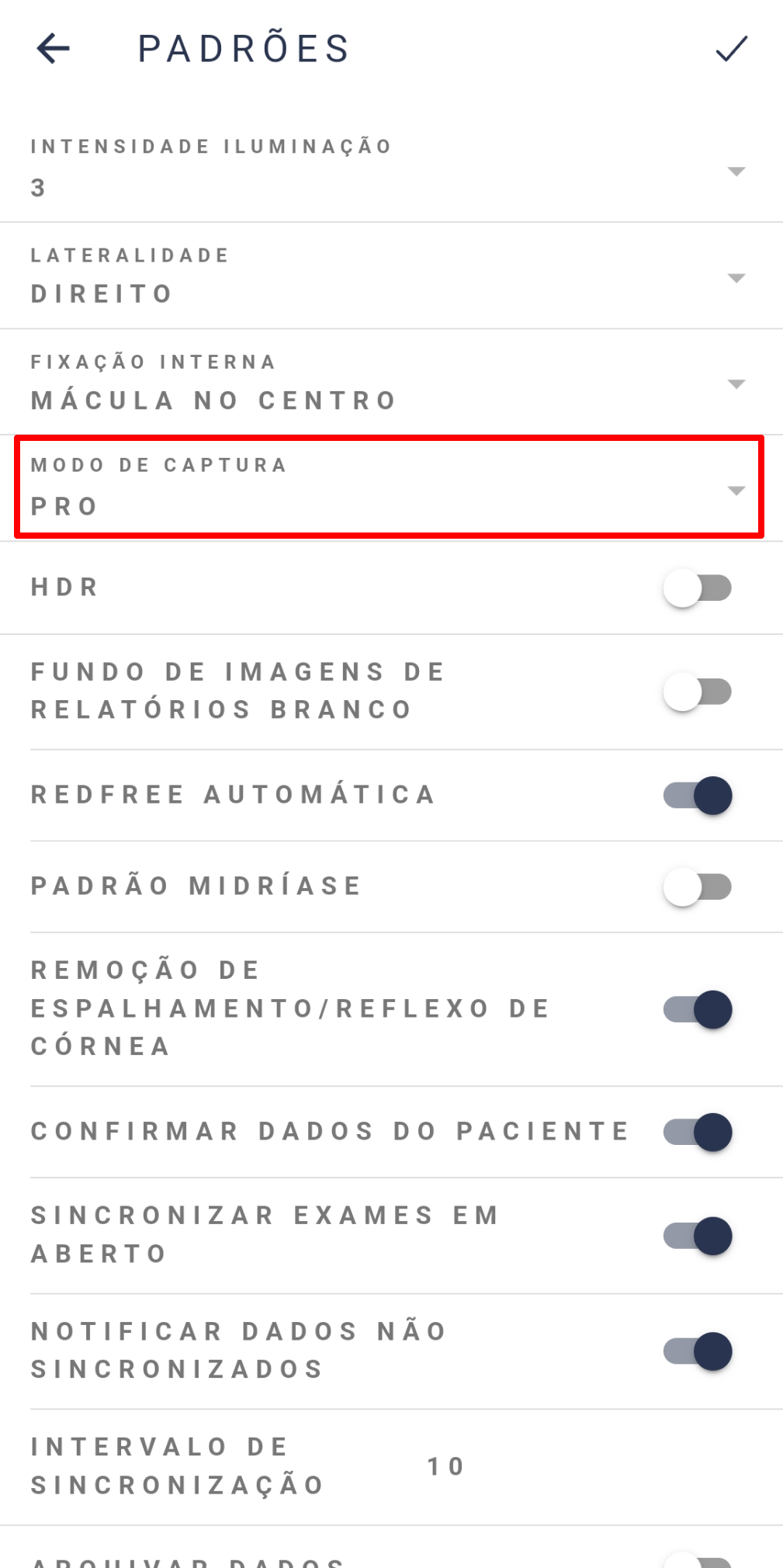This screenshot has width=783, height=1568.
Task: Enable the HDR switch
Action: [697, 588]
